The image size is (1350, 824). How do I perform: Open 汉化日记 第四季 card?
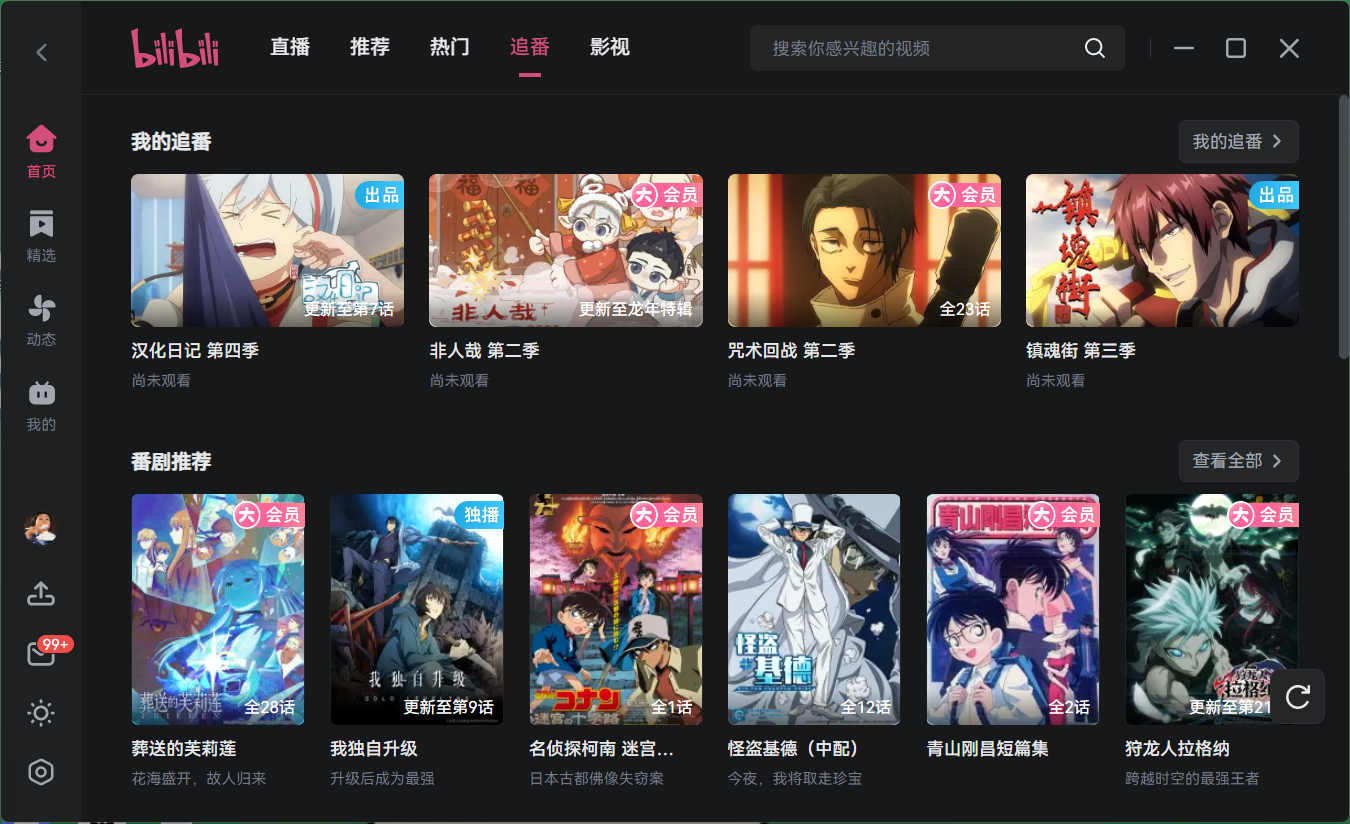tap(267, 251)
